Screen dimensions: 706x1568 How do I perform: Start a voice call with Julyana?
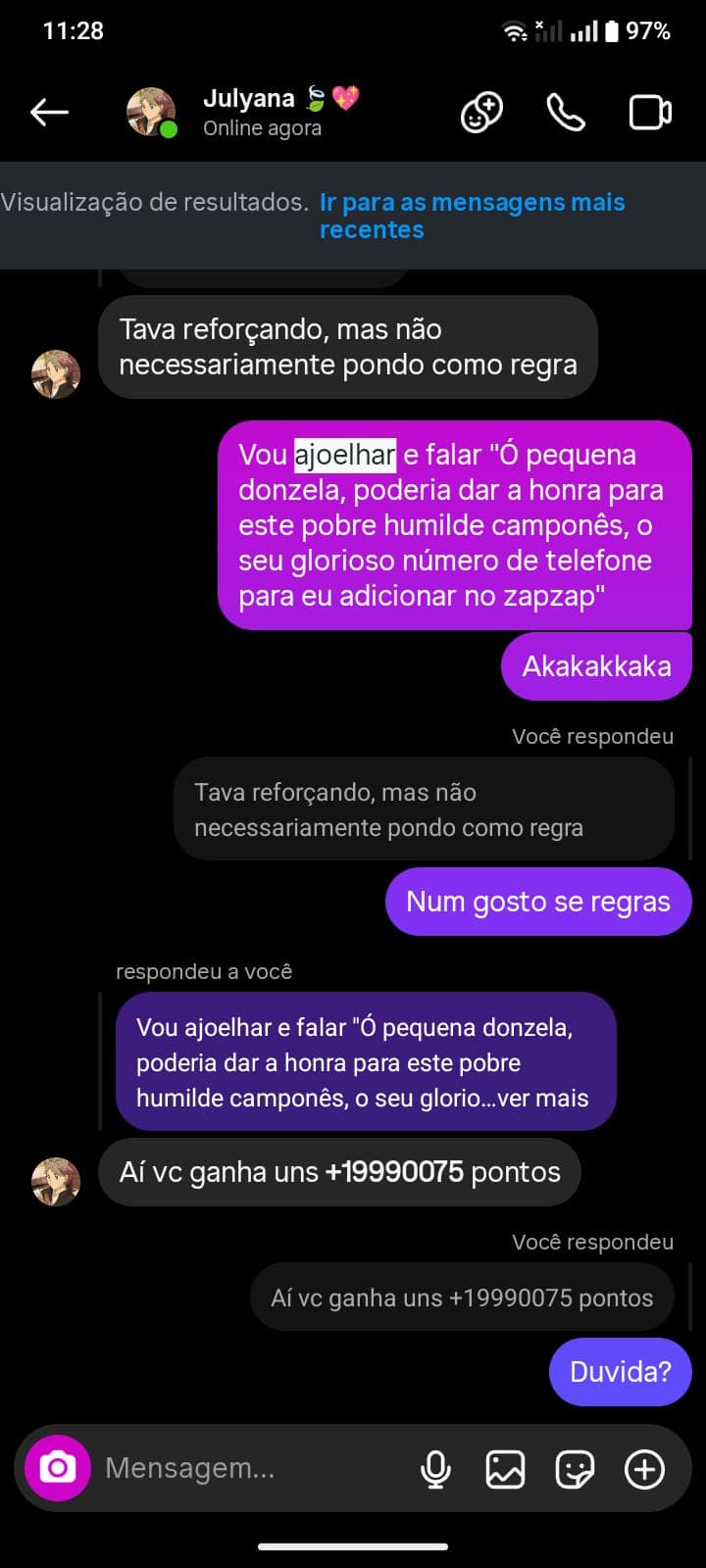[x=565, y=112]
